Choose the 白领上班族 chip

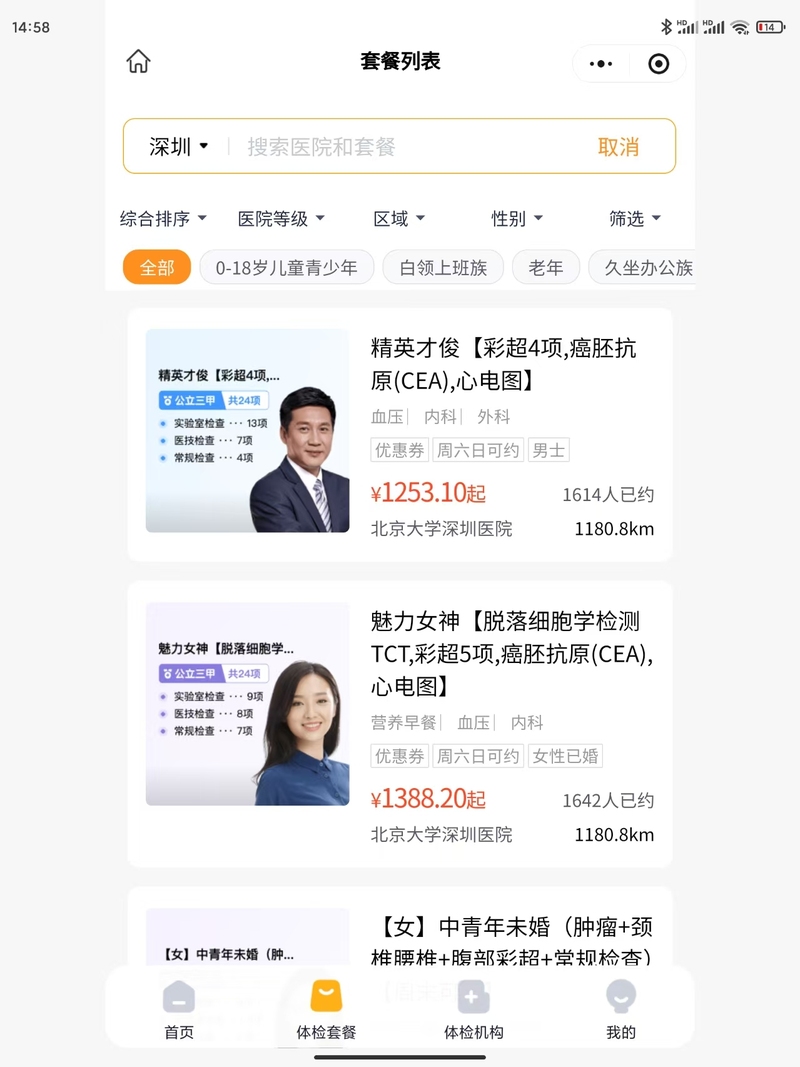[x=443, y=267]
